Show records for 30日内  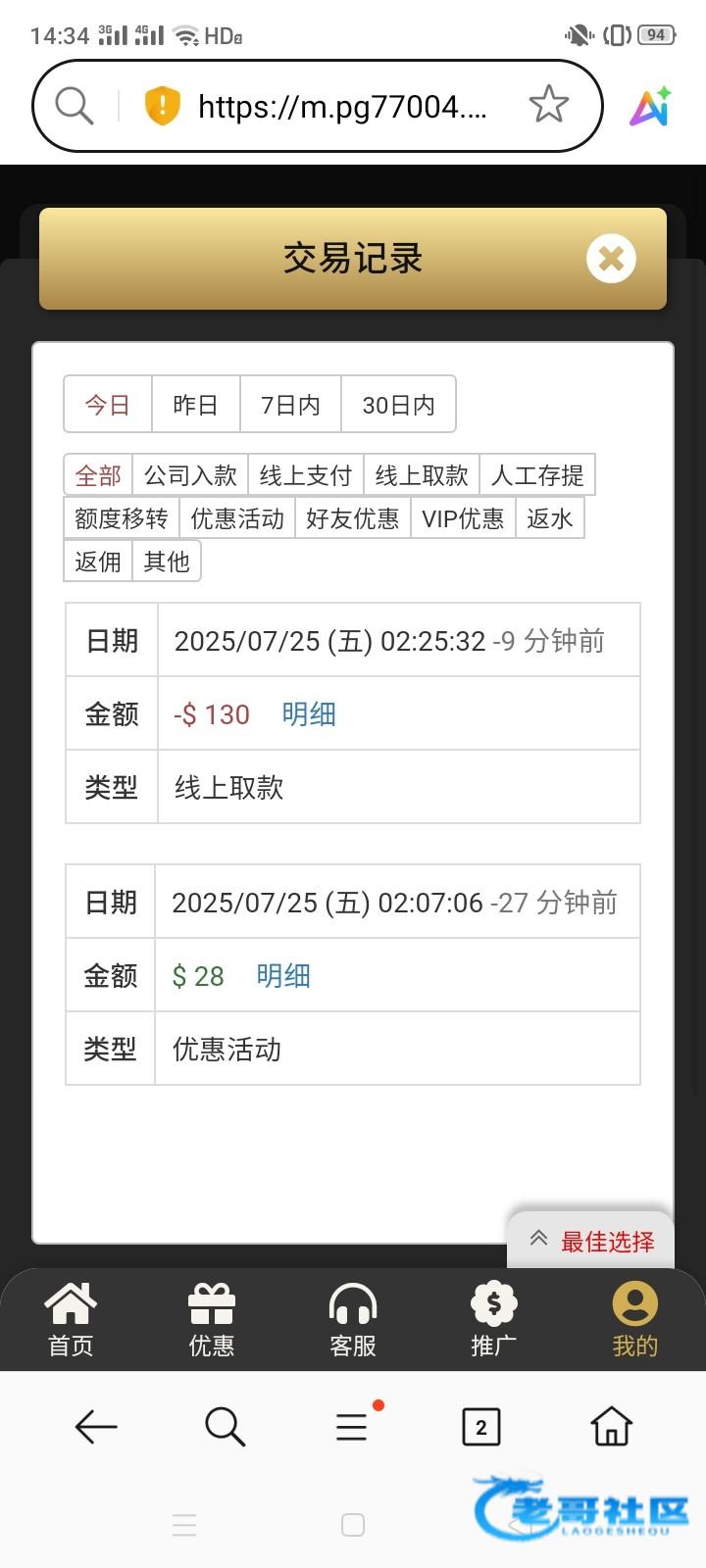coord(398,404)
